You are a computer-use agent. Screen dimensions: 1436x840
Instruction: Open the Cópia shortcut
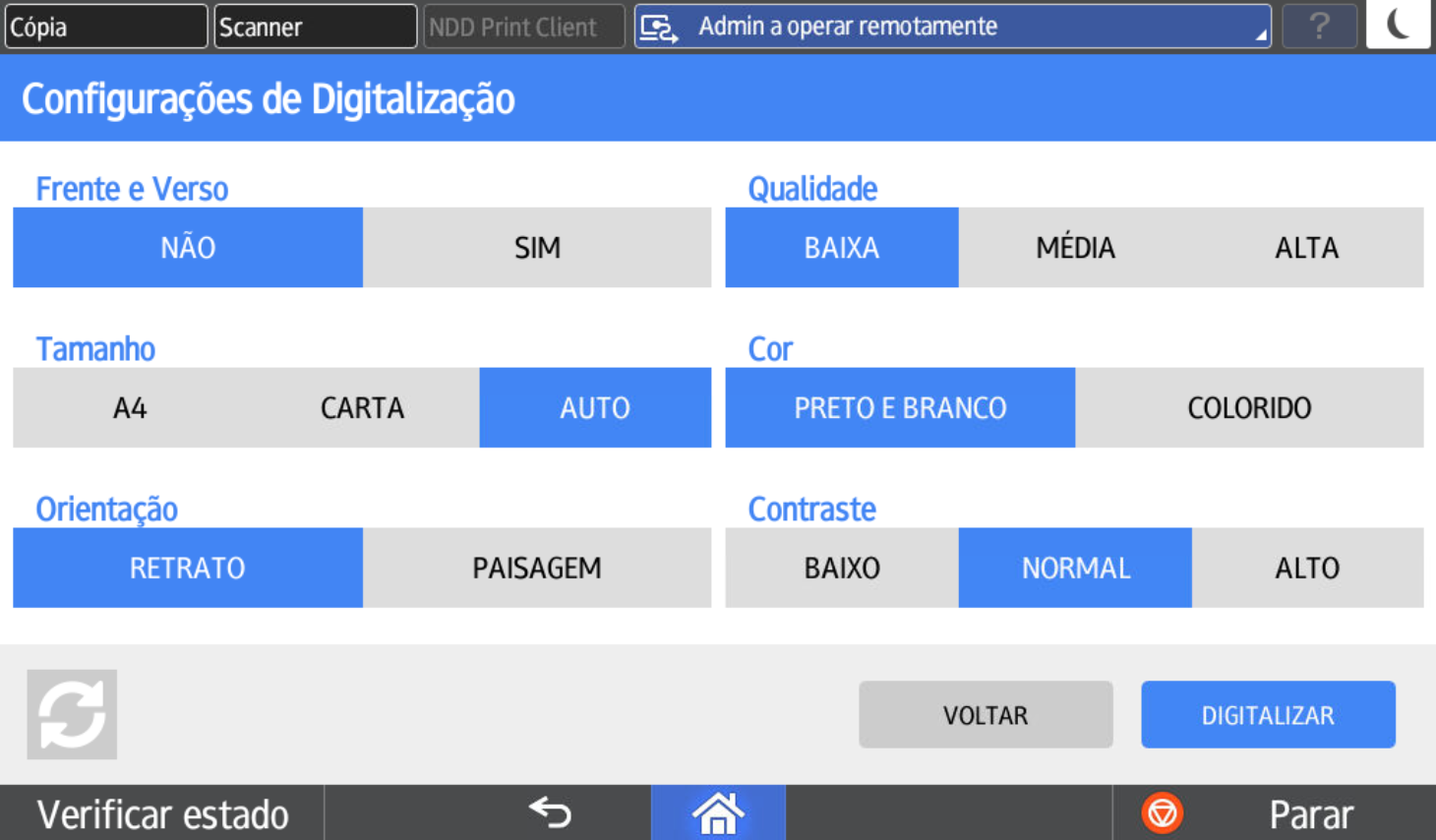pyautogui.click(x=105, y=27)
